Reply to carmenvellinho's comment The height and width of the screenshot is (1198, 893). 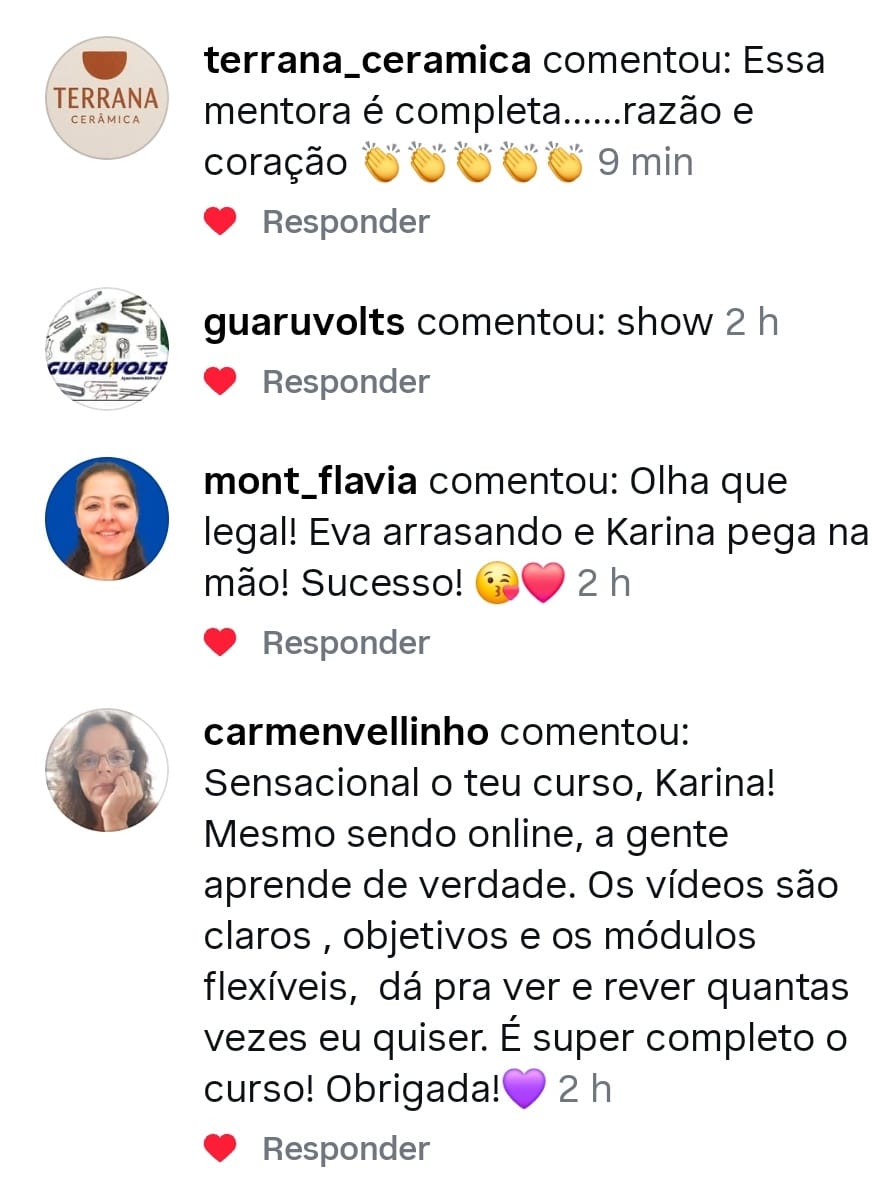click(346, 1149)
